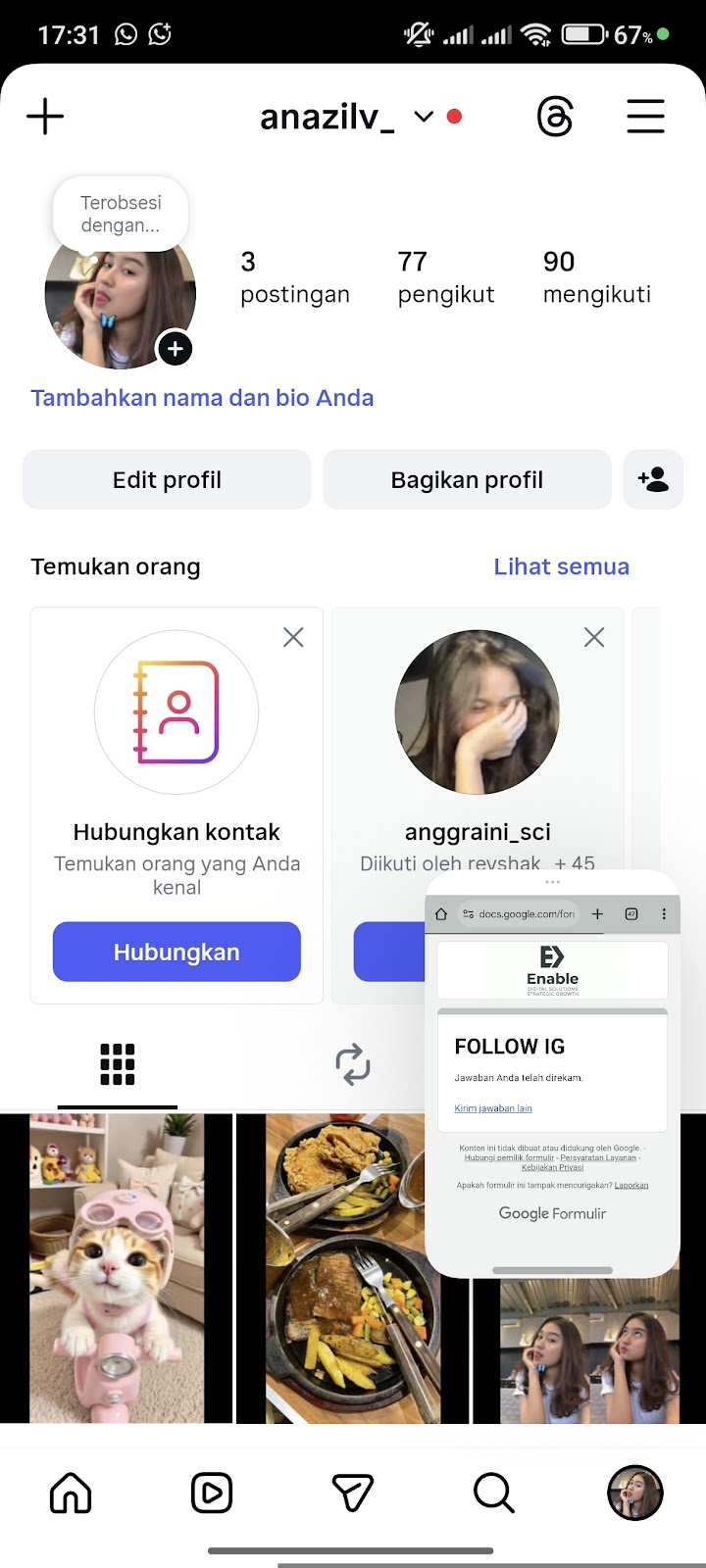
Task: Open discover people add-person icon
Action: 653,480
